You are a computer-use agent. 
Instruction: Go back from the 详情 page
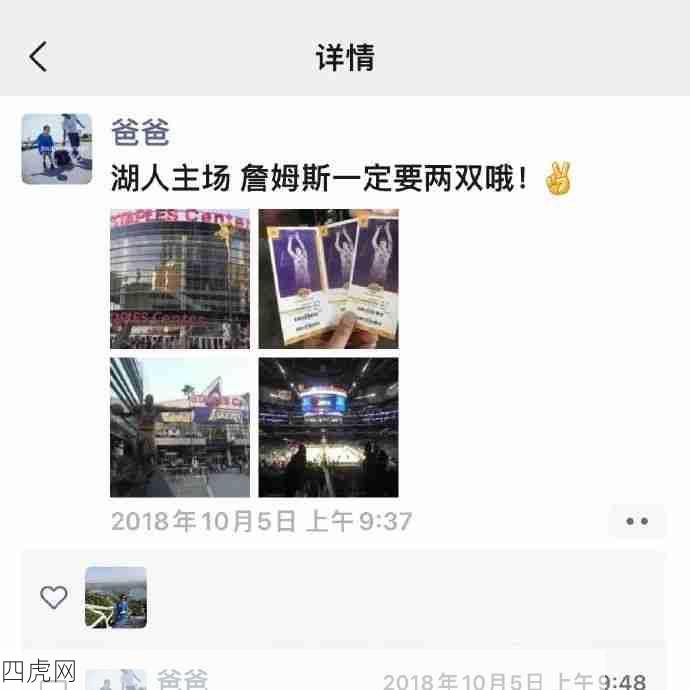click(38, 57)
